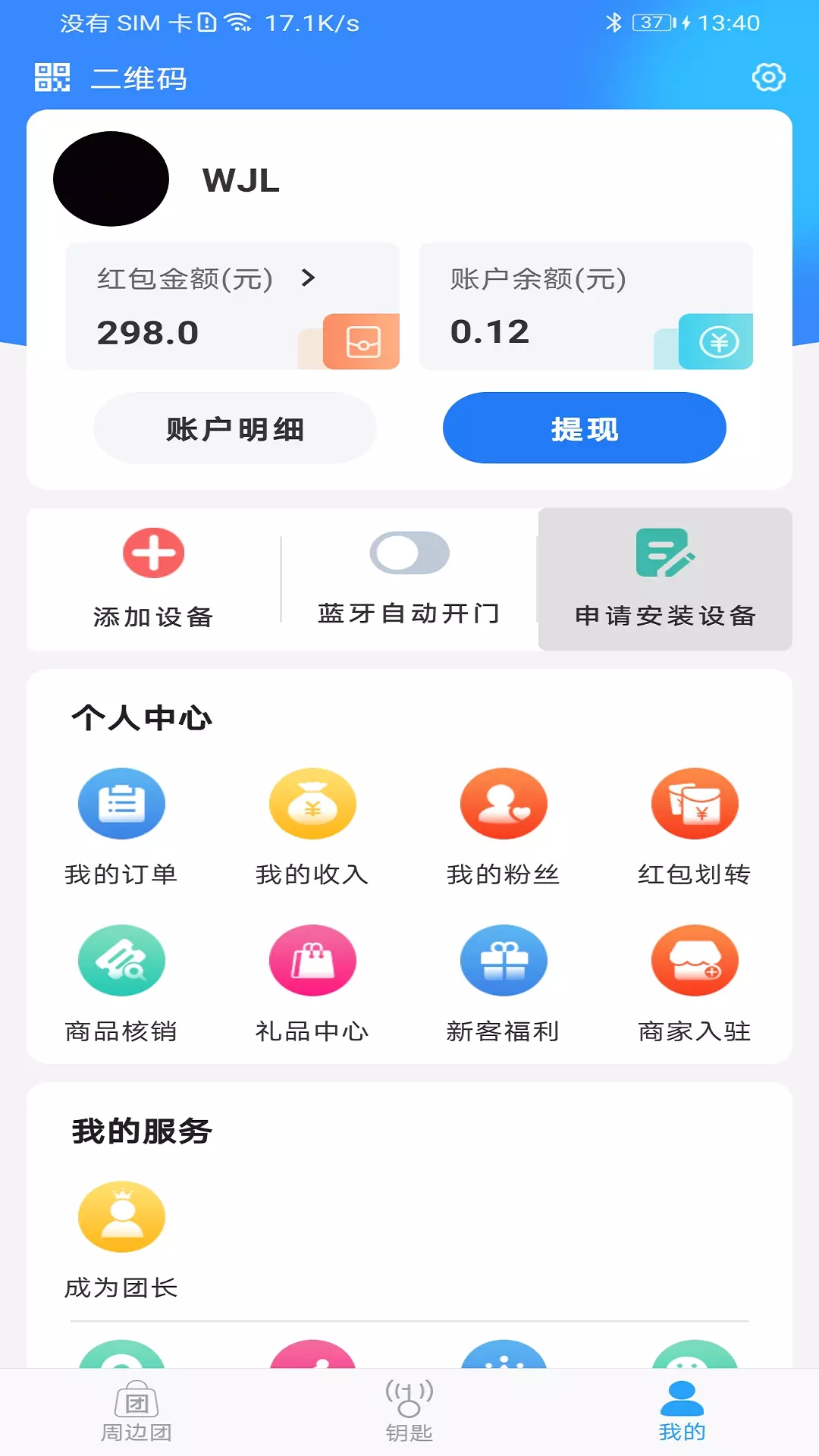Toggle 蓝牙自动开门 Bluetooth auto door
The image size is (819, 1456).
[x=409, y=553]
